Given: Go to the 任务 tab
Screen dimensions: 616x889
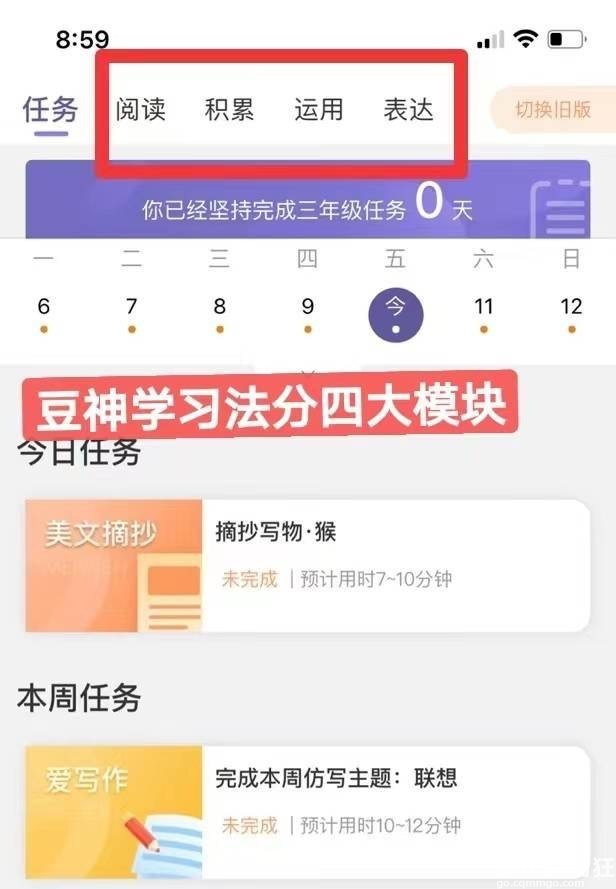Looking at the screenshot, I should pyautogui.click(x=50, y=109).
